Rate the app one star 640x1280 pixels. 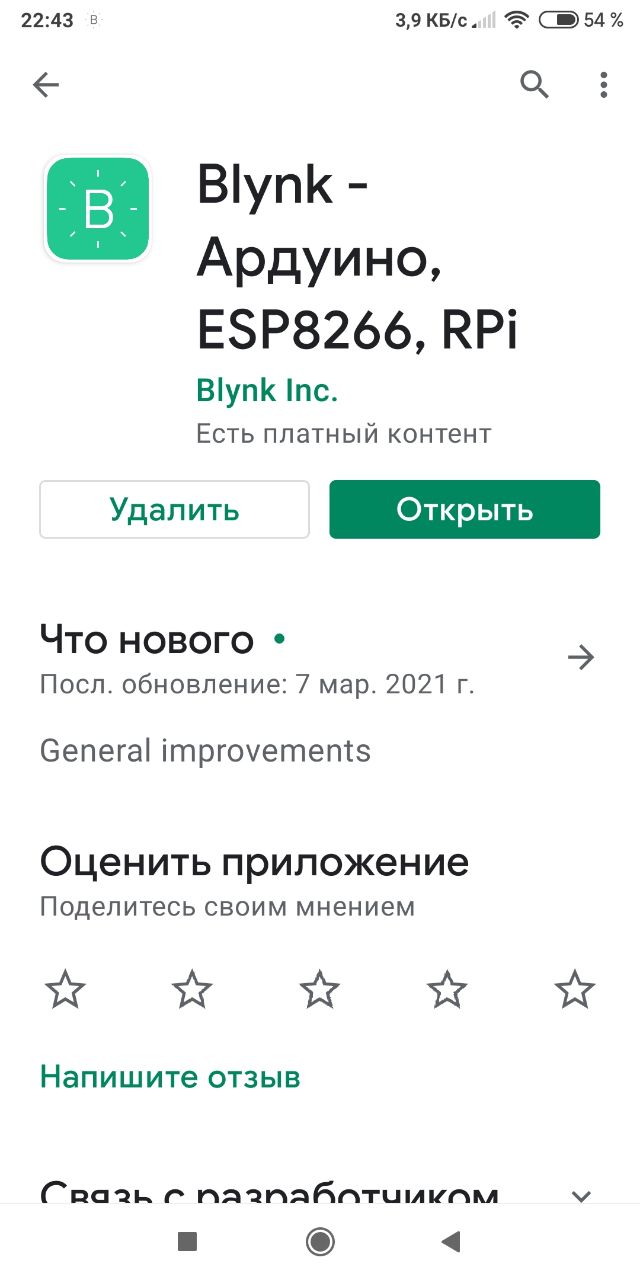click(x=65, y=990)
